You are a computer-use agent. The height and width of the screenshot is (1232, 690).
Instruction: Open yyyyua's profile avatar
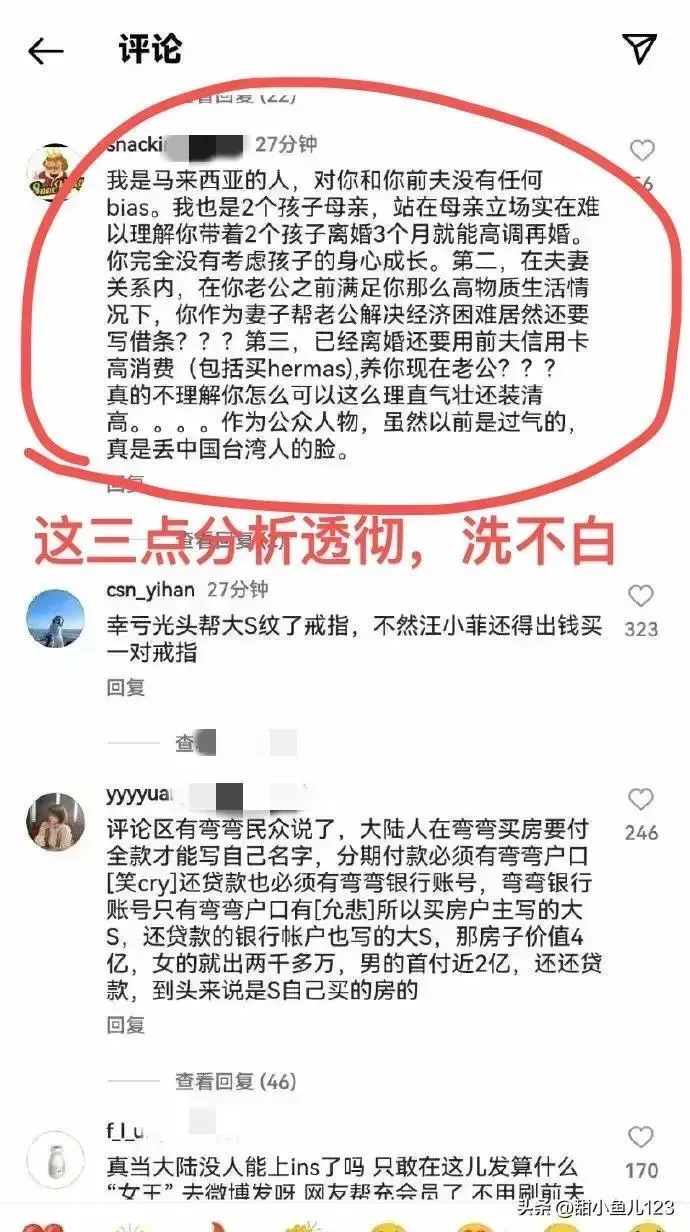coord(54,822)
